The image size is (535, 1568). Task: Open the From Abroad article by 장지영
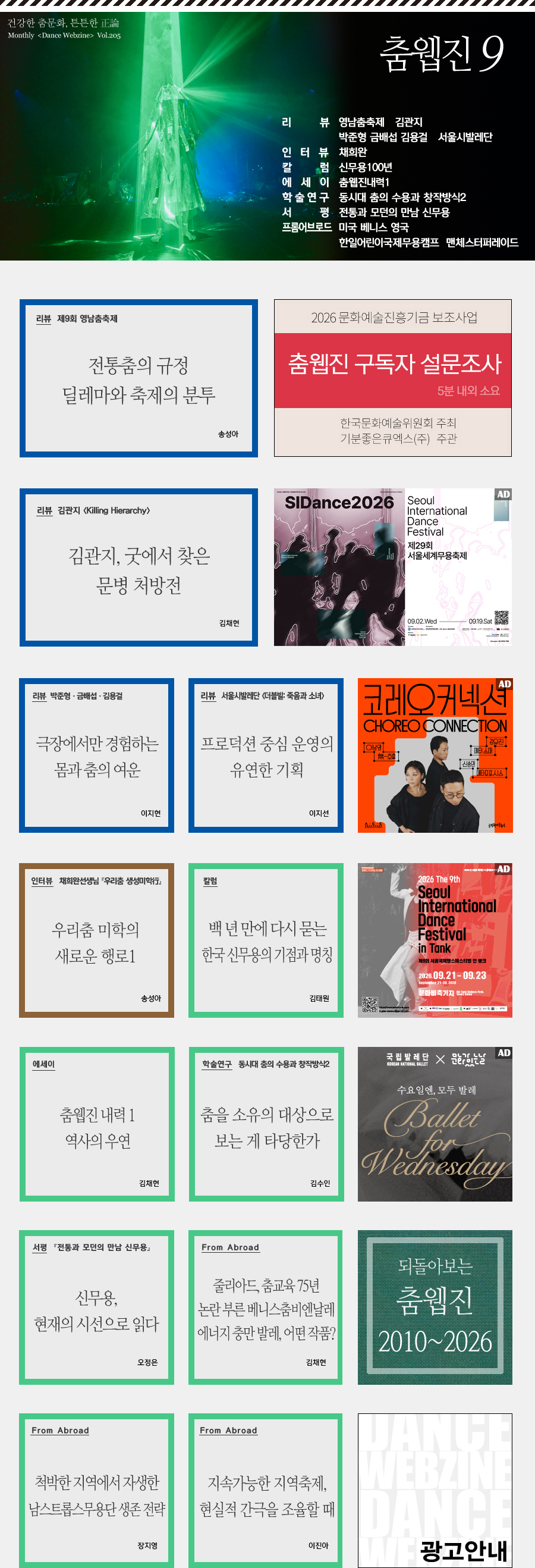pos(97,1491)
